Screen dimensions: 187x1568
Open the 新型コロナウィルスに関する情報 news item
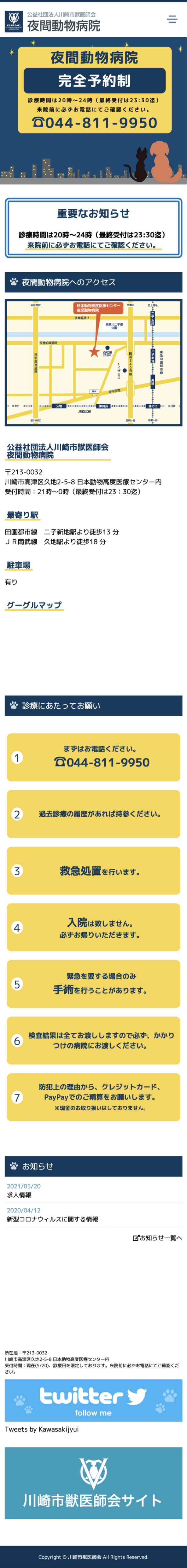(52, 1219)
